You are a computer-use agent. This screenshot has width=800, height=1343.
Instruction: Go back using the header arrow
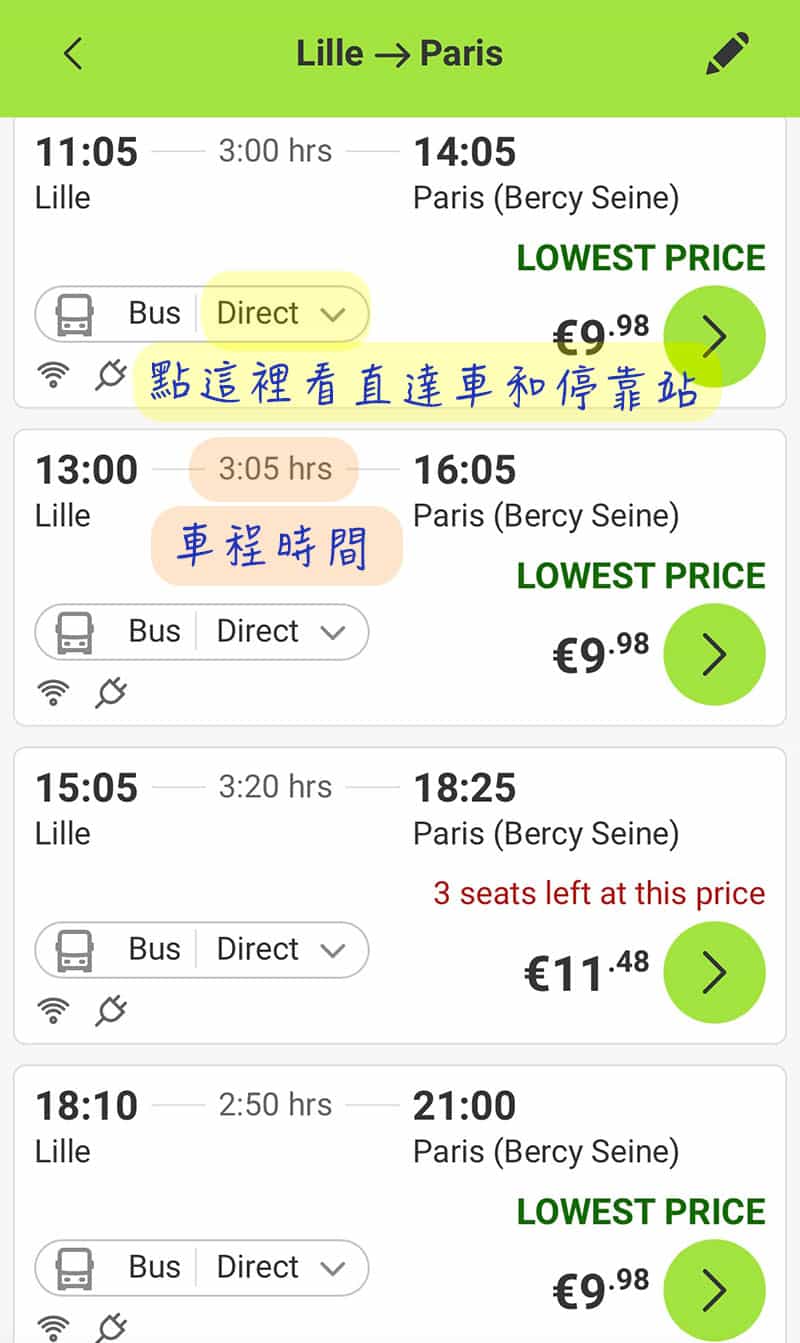(x=72, y=53)
